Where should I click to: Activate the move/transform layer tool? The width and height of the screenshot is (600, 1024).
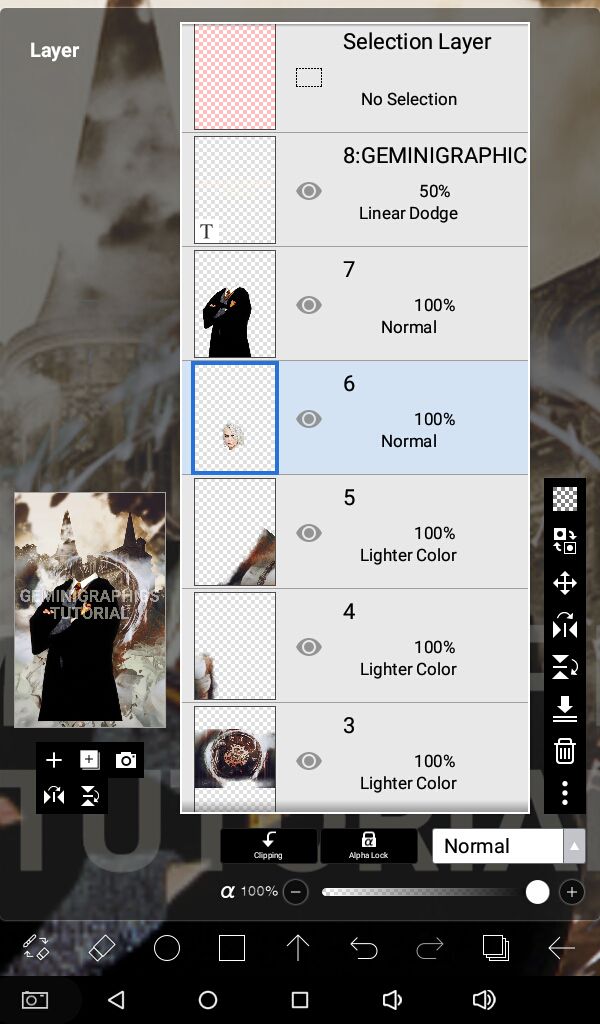pos(565,583)
